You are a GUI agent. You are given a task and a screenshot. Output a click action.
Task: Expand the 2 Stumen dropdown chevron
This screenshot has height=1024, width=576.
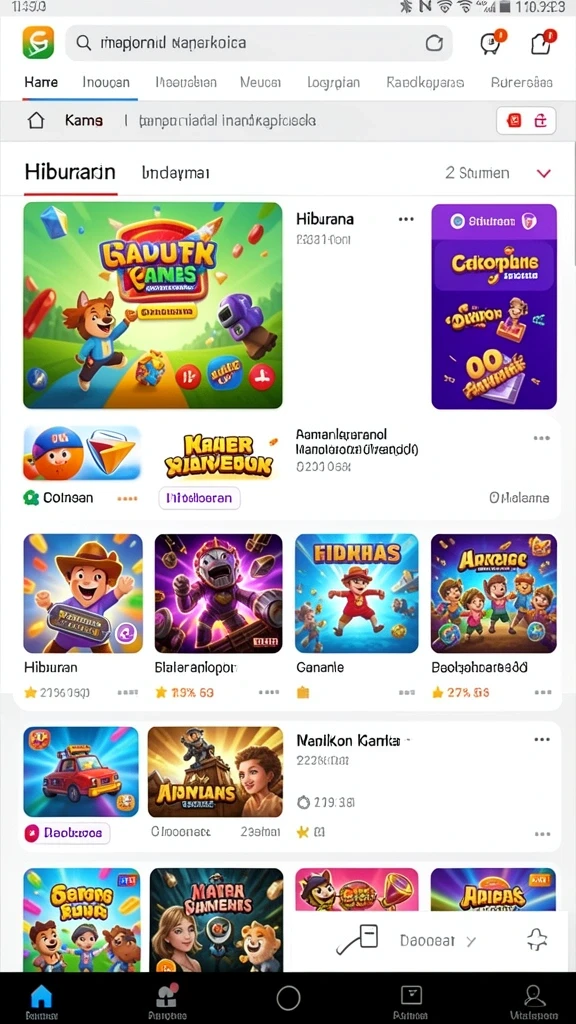543,173
